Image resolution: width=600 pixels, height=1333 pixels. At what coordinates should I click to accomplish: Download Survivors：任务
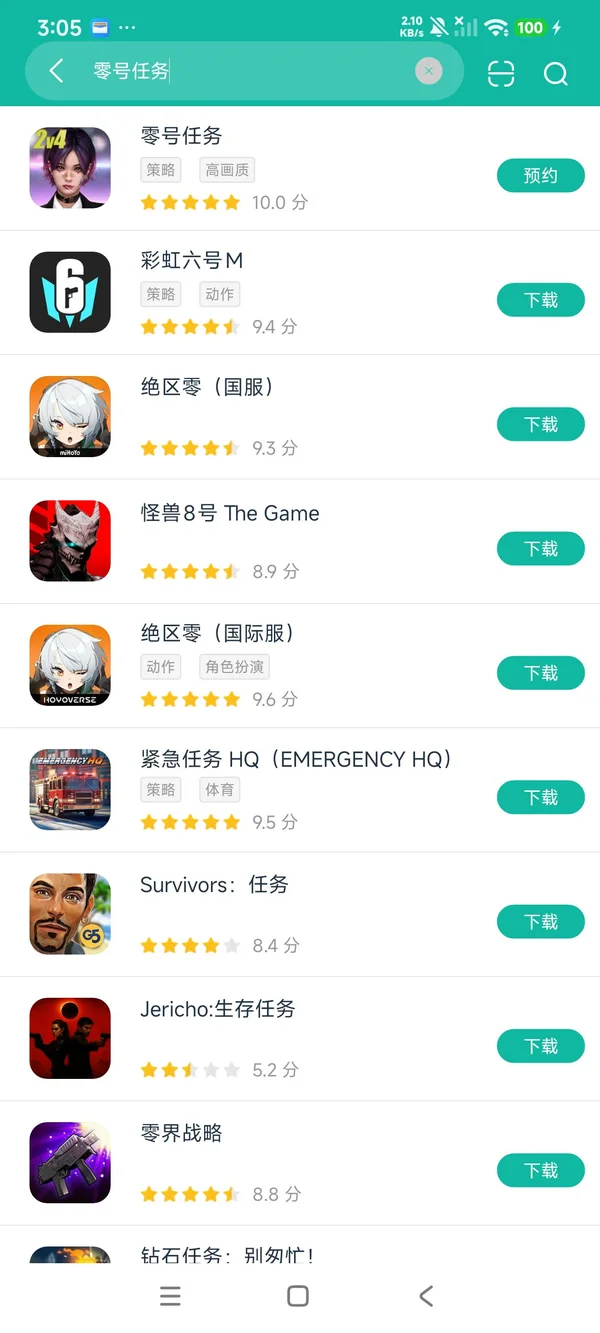[x=540, y=922]
